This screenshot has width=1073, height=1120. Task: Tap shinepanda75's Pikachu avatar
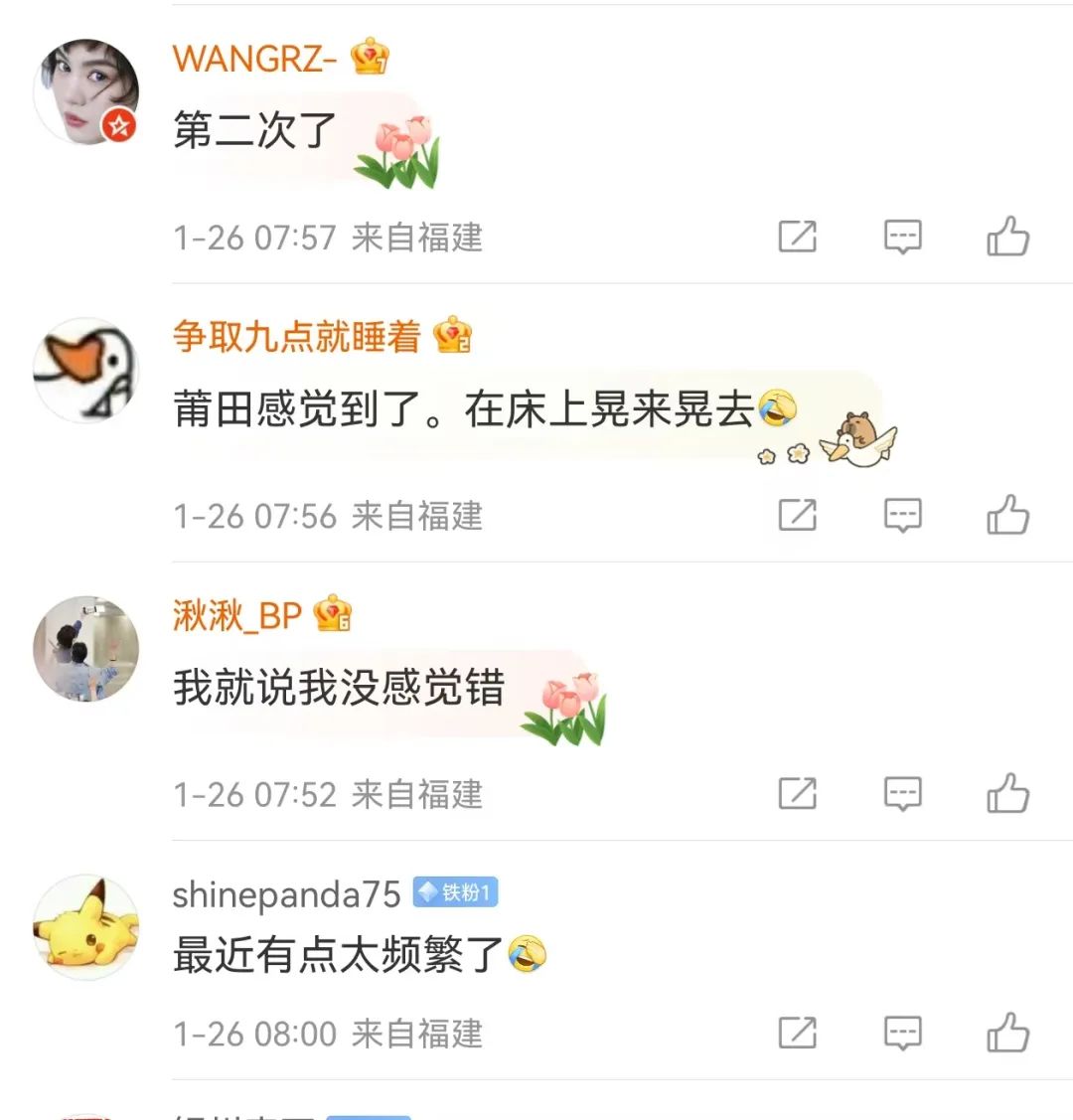[x=86, y=926]
